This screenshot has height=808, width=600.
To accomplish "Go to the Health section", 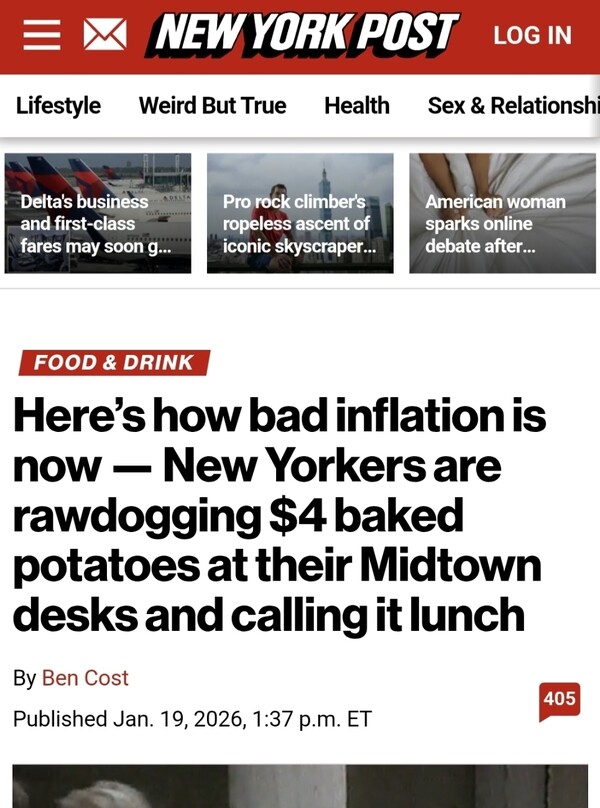I will 356,105.
